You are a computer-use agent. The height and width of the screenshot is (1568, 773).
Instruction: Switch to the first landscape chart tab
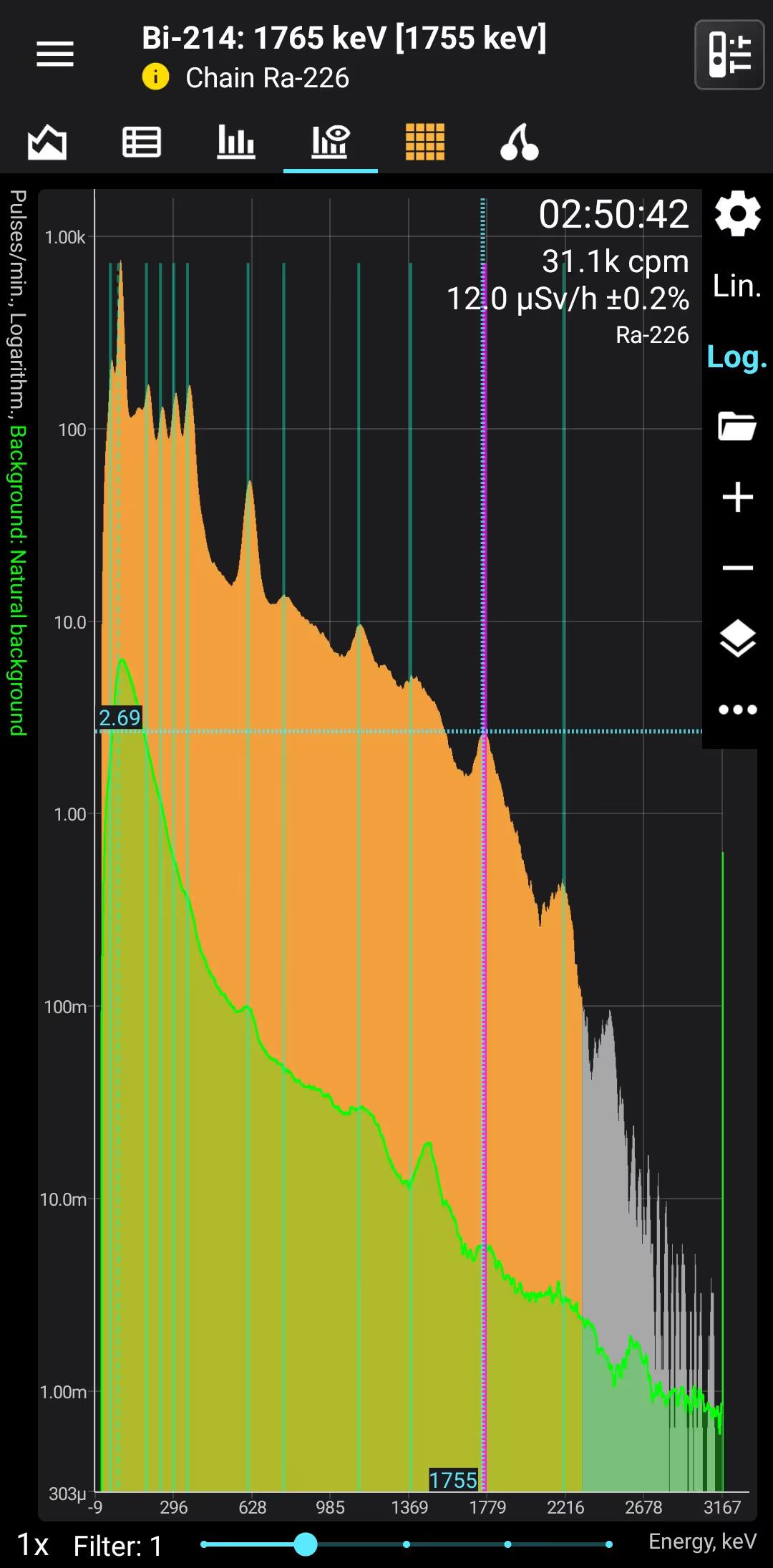pyautogui.click(x=47, y=142)
